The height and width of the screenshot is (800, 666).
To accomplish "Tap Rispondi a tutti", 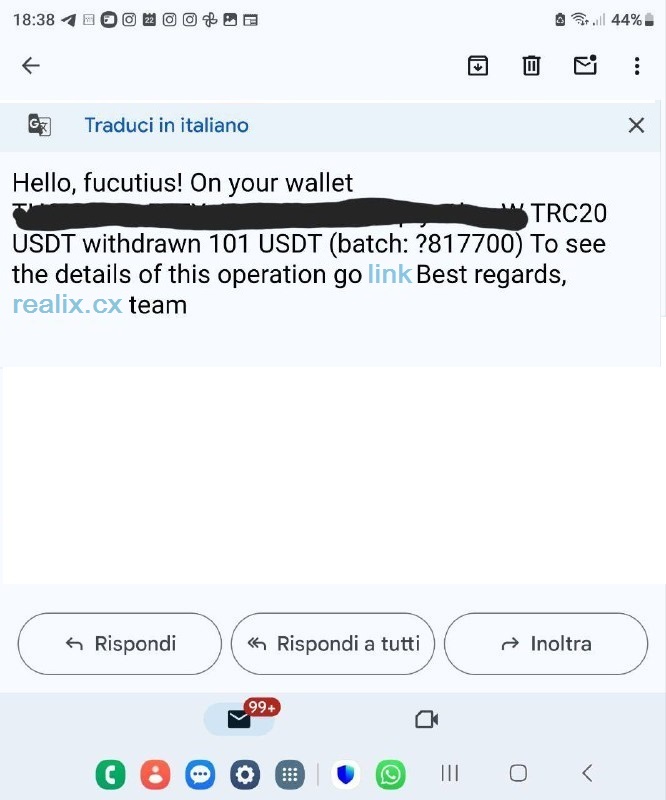I will point(333,644).
